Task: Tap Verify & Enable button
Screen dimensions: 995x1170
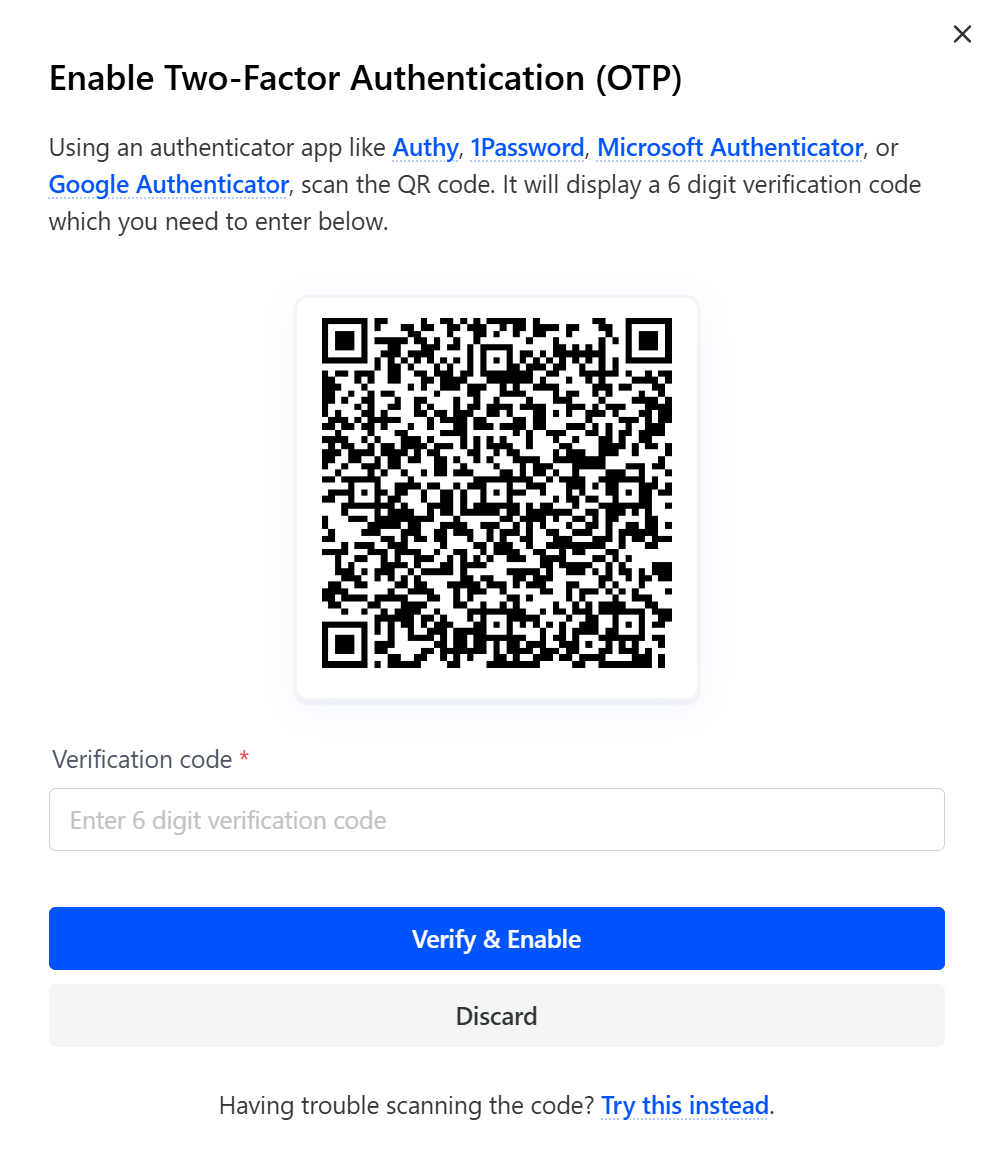Action: pos(497,939)
